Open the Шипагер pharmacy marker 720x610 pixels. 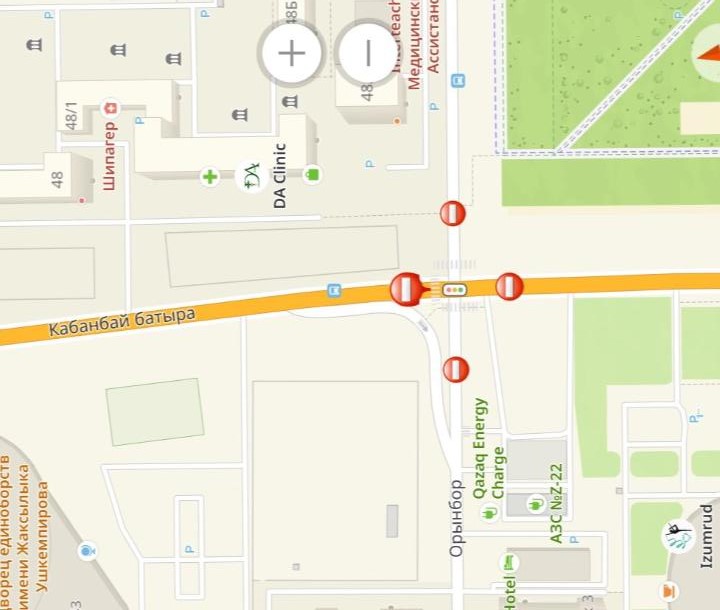point(111,106)
